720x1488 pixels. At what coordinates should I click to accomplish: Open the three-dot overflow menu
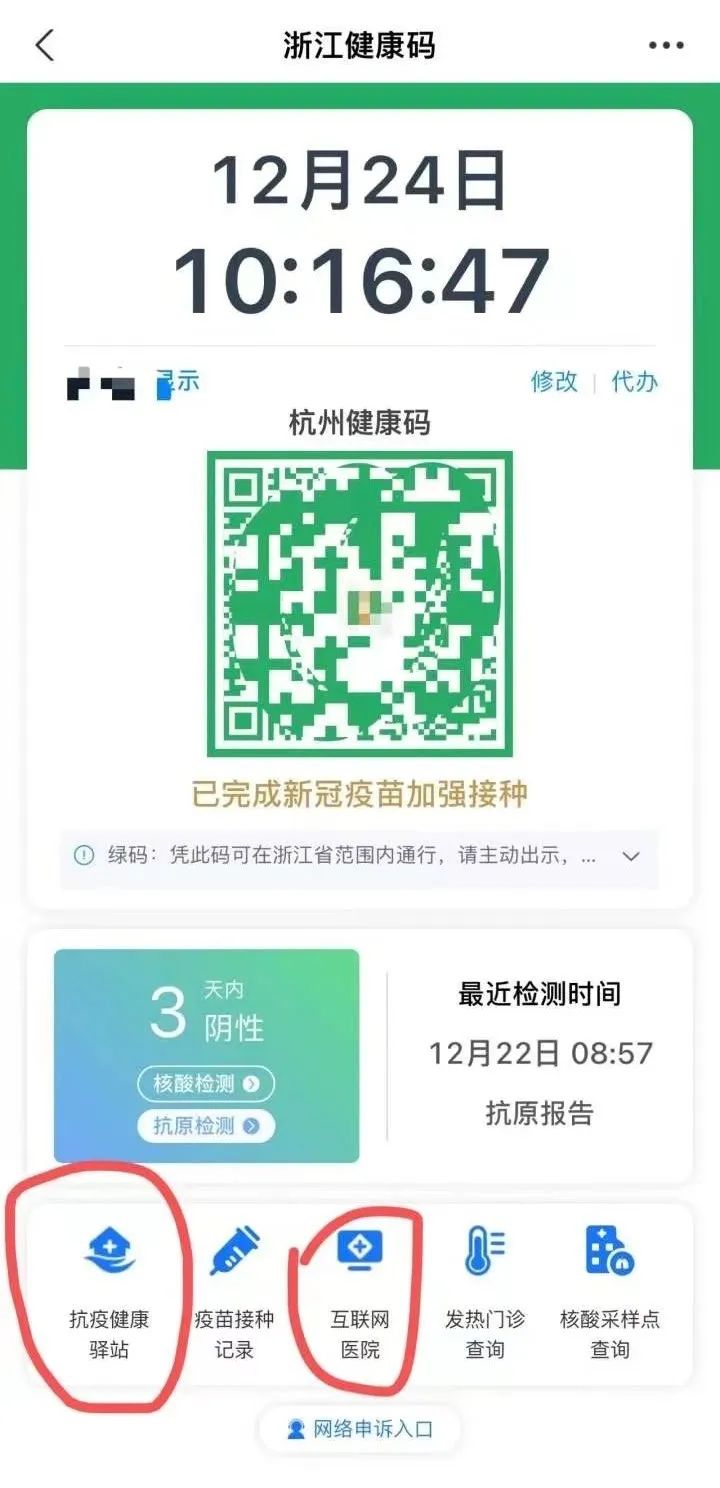point(666,45)
